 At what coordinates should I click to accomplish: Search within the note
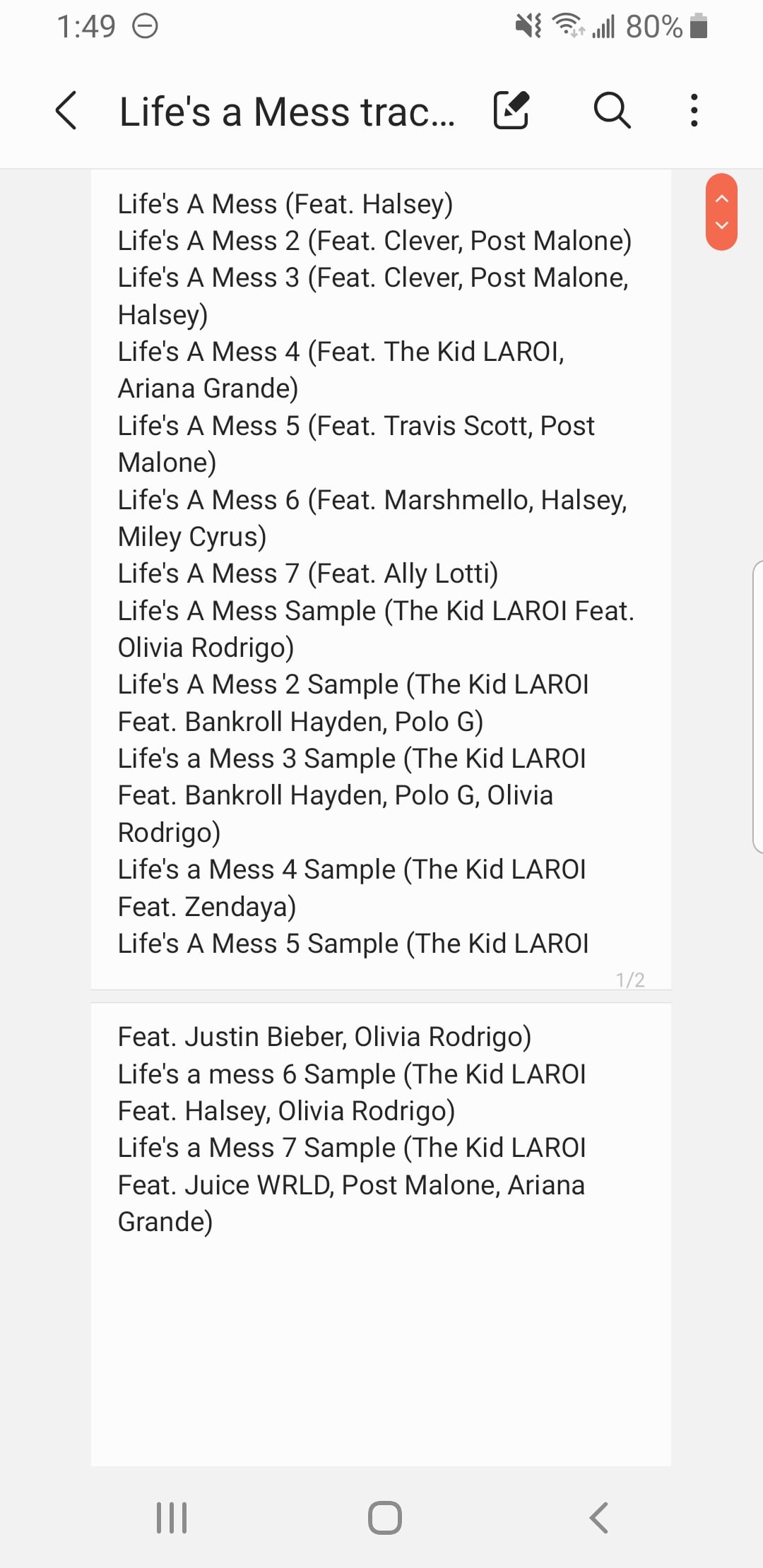(612, 110)
